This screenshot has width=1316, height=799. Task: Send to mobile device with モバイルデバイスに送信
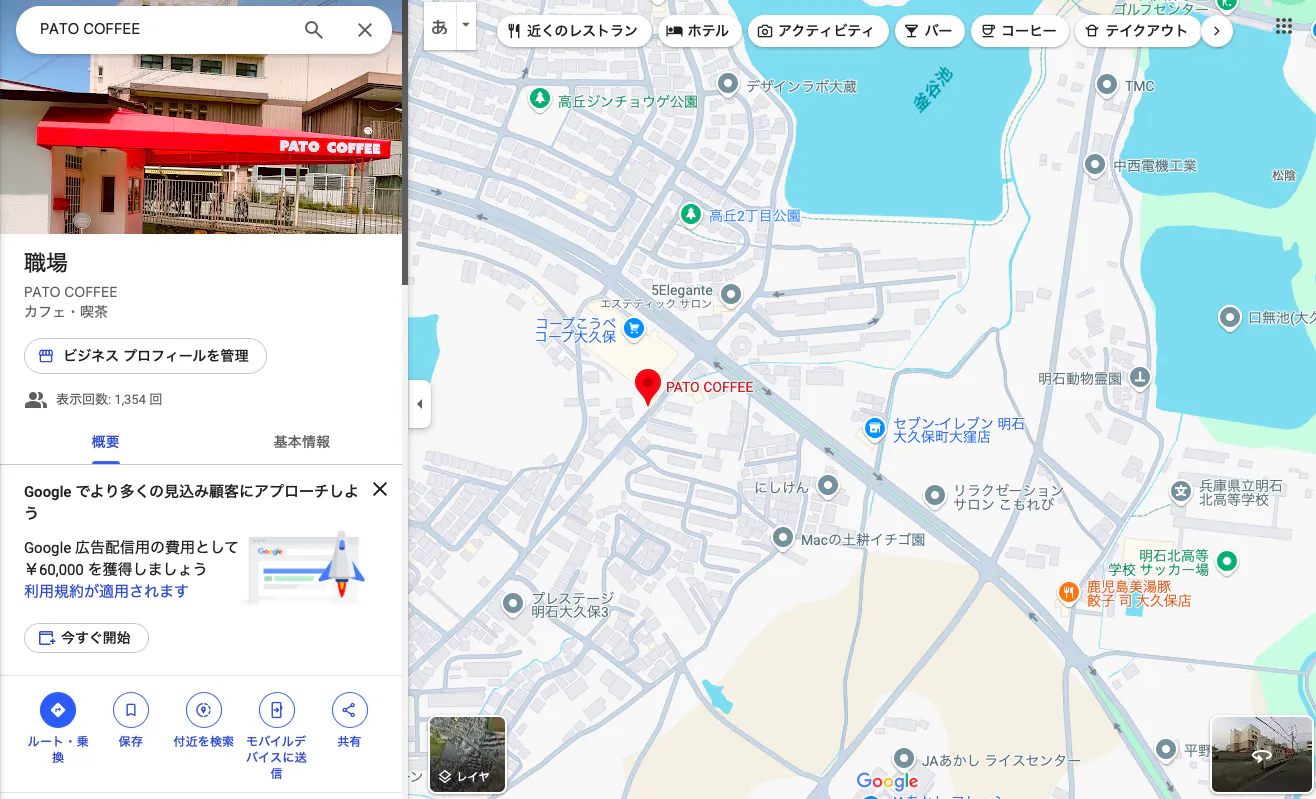277,711
